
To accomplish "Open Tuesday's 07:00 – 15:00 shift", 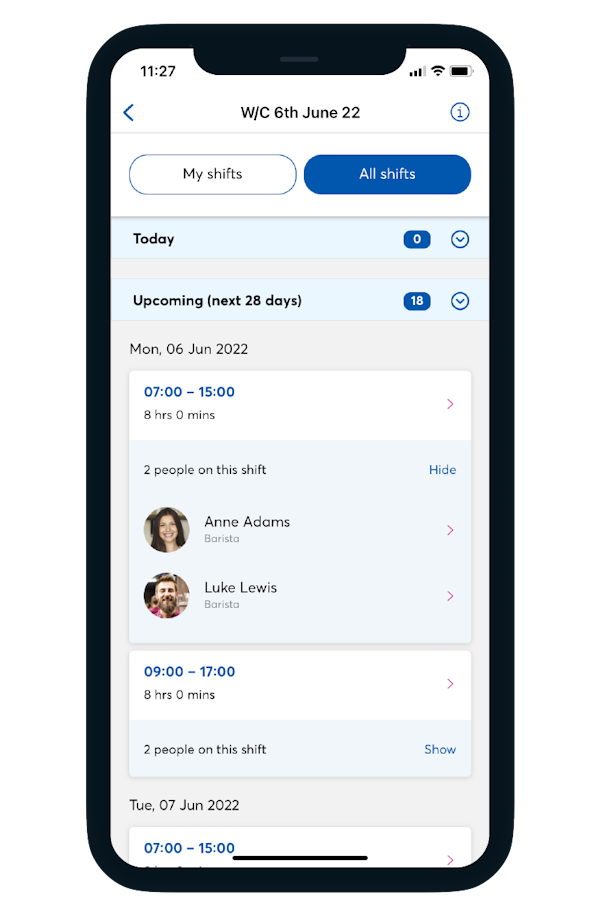I will 299,848.
